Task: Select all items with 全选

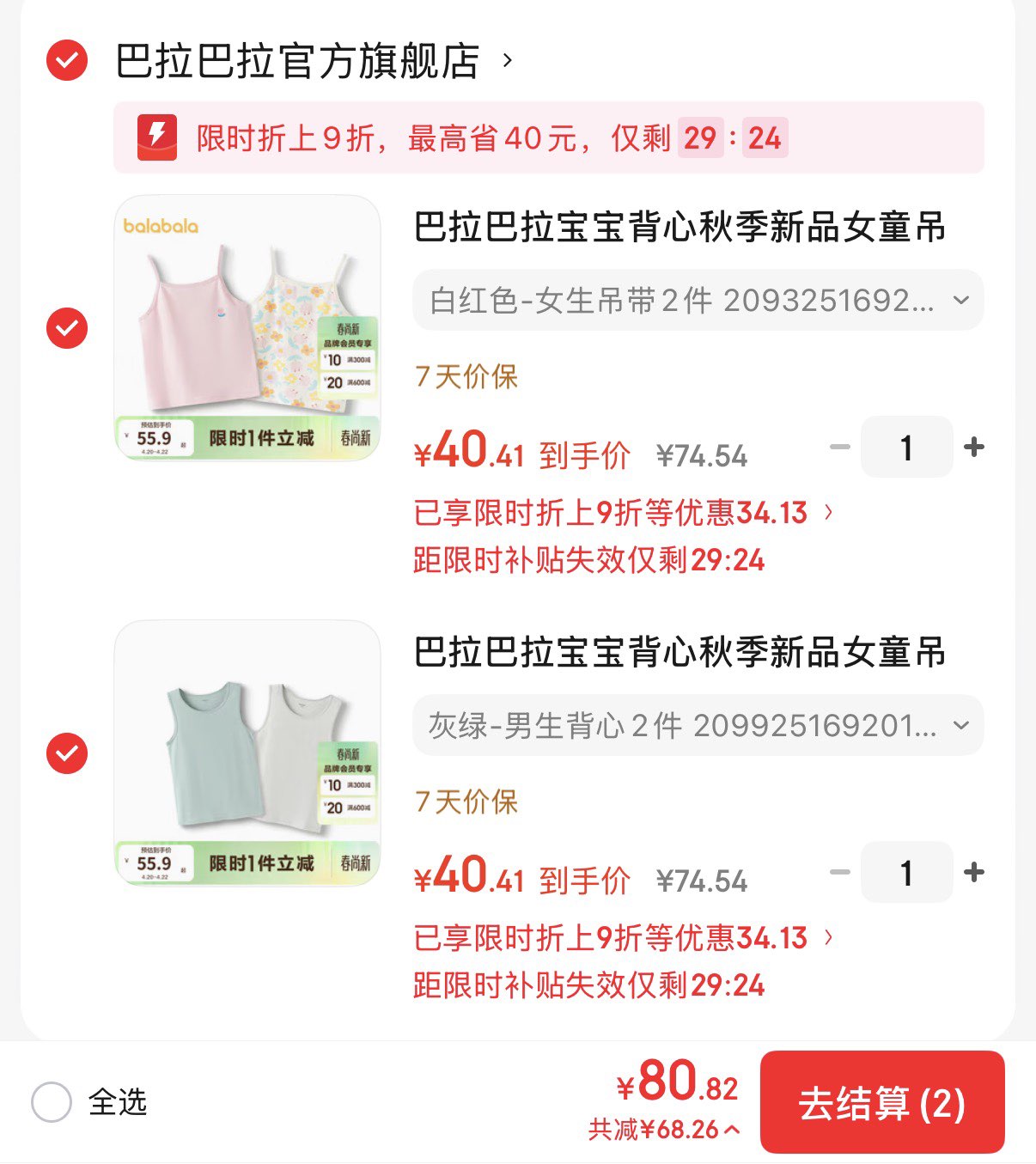Action: pos(52,1102)
